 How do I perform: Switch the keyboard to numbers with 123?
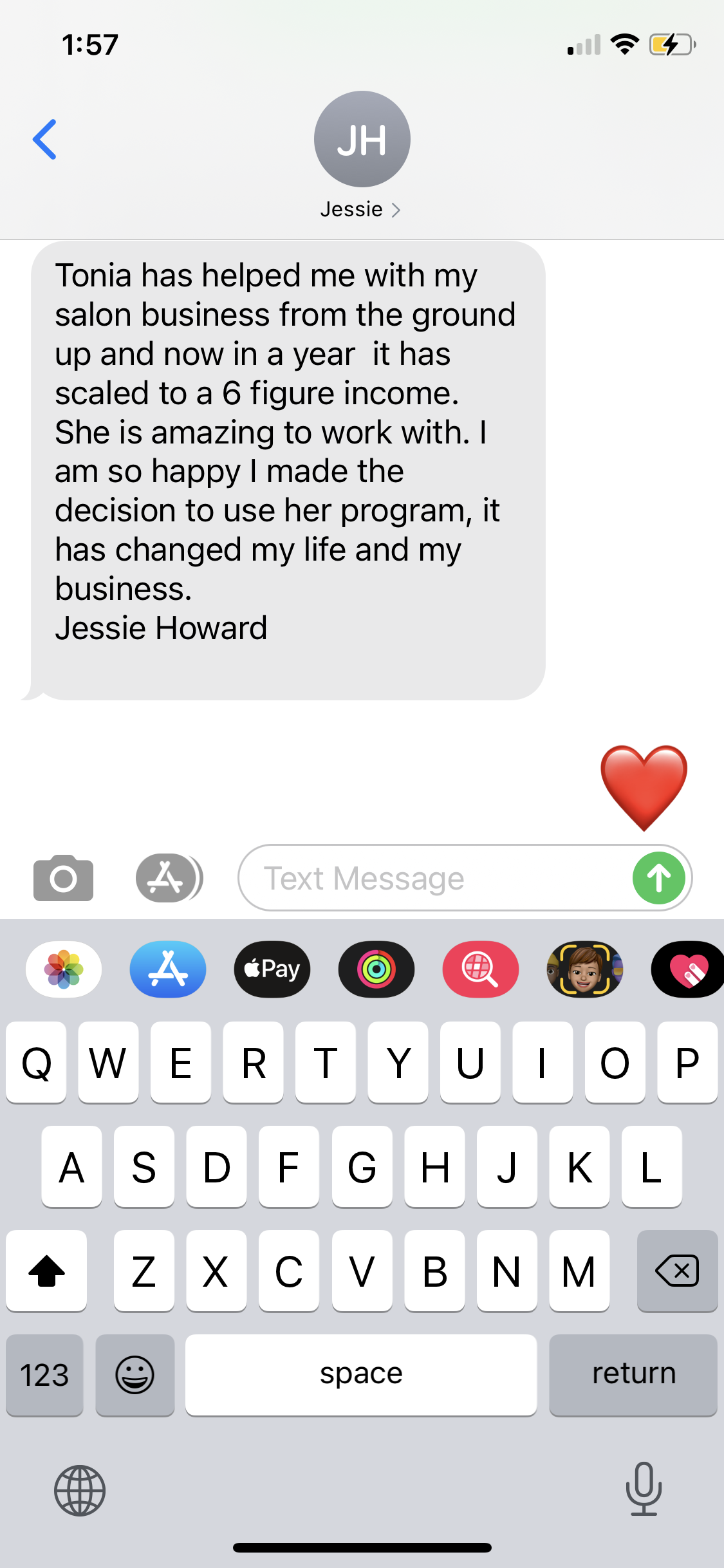[x=44, y=1375]
